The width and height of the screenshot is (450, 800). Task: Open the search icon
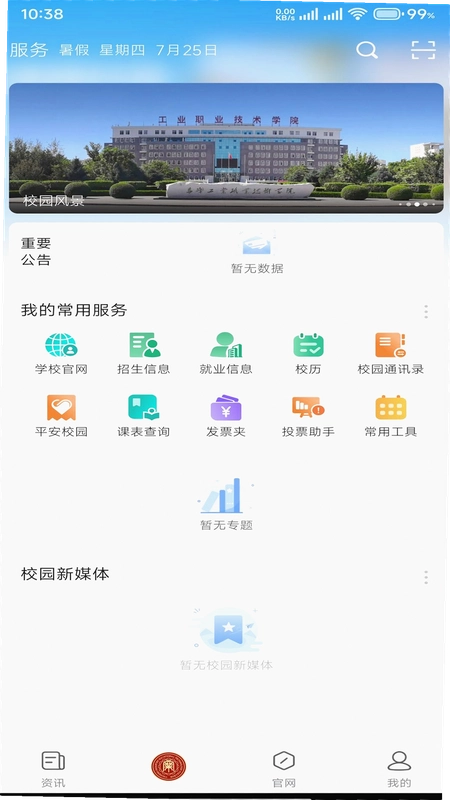[x=367, y=50]
